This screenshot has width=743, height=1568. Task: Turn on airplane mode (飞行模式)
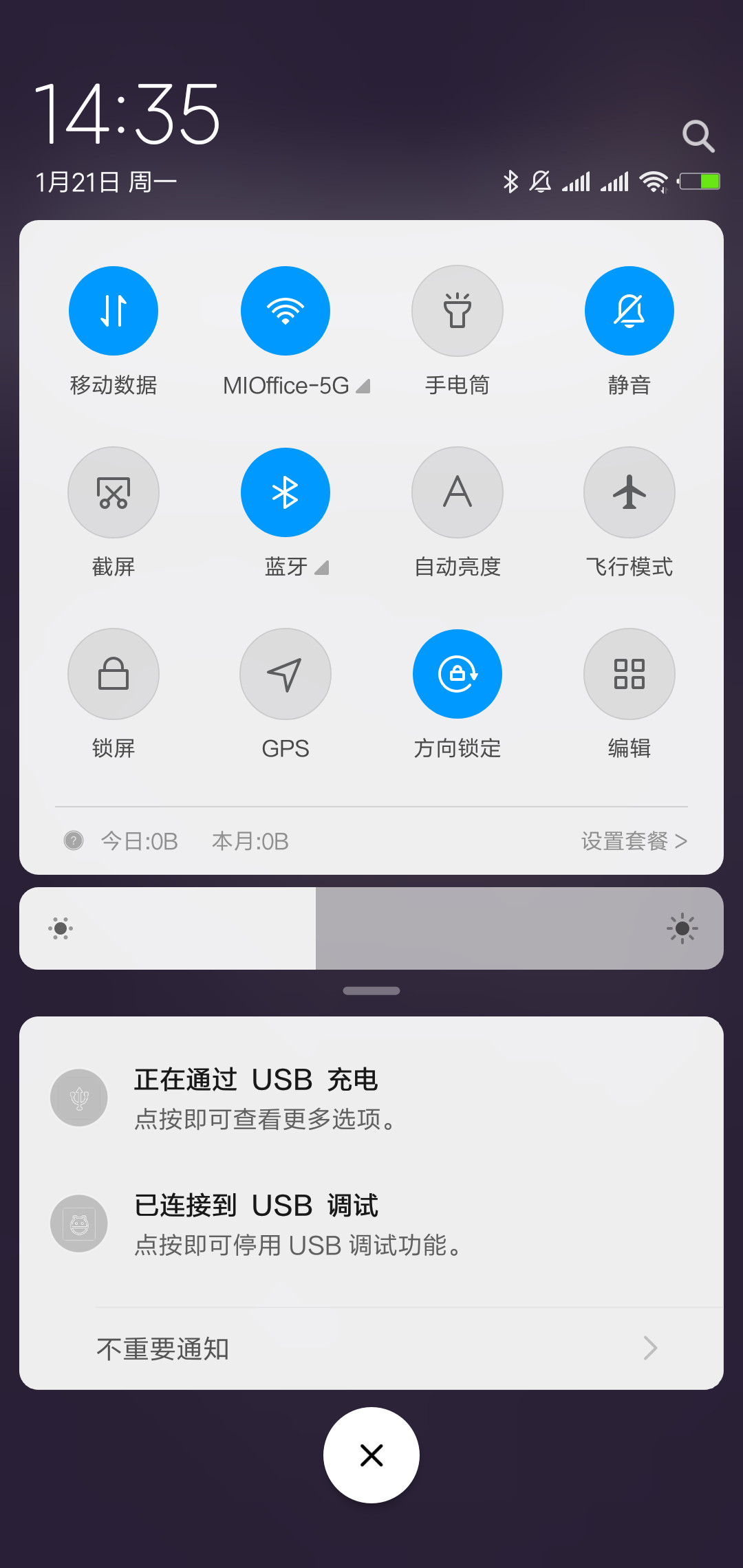pyautogui.click(x=629, y=492)
